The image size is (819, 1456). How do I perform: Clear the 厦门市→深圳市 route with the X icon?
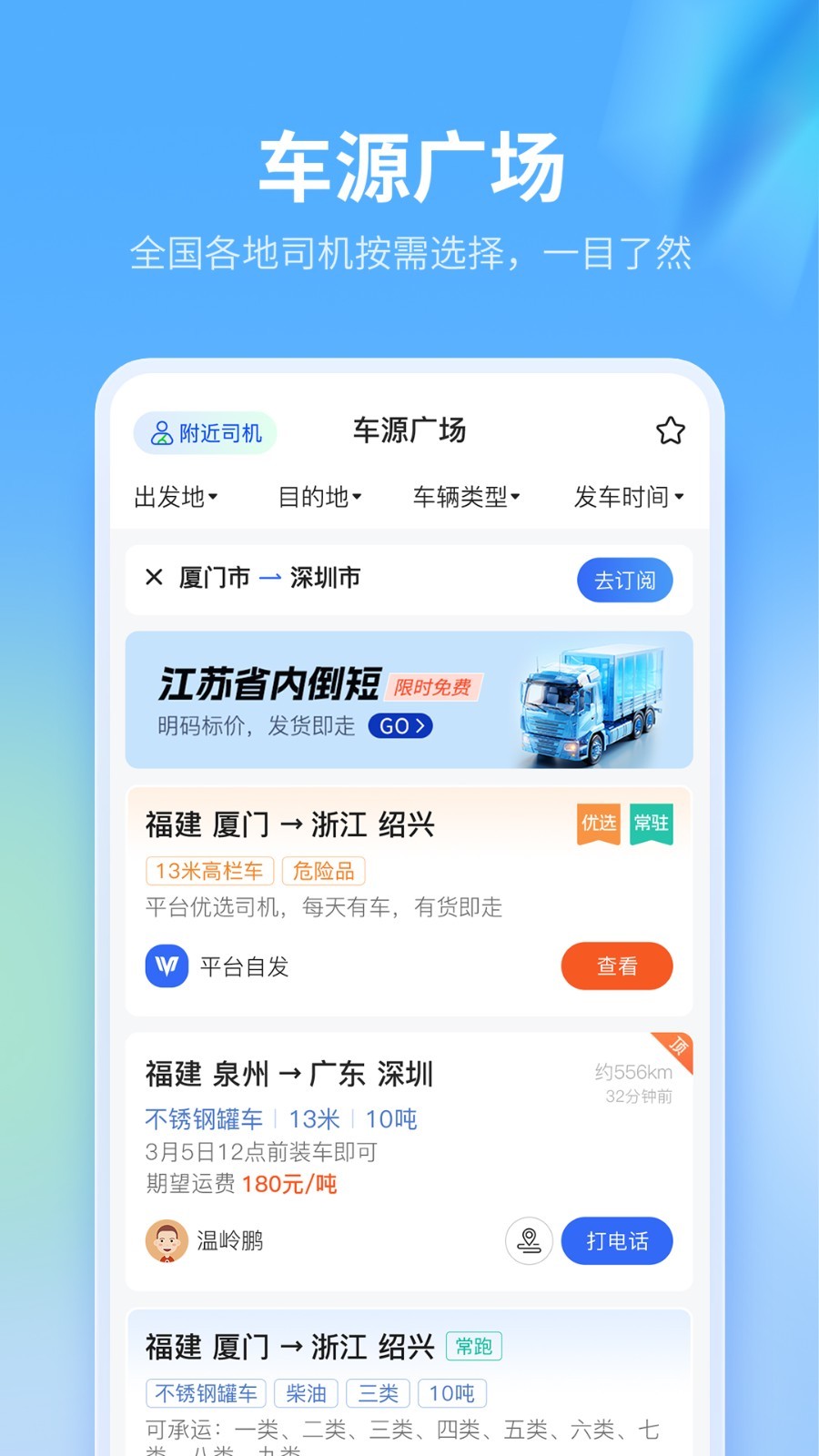click(154, 578)
